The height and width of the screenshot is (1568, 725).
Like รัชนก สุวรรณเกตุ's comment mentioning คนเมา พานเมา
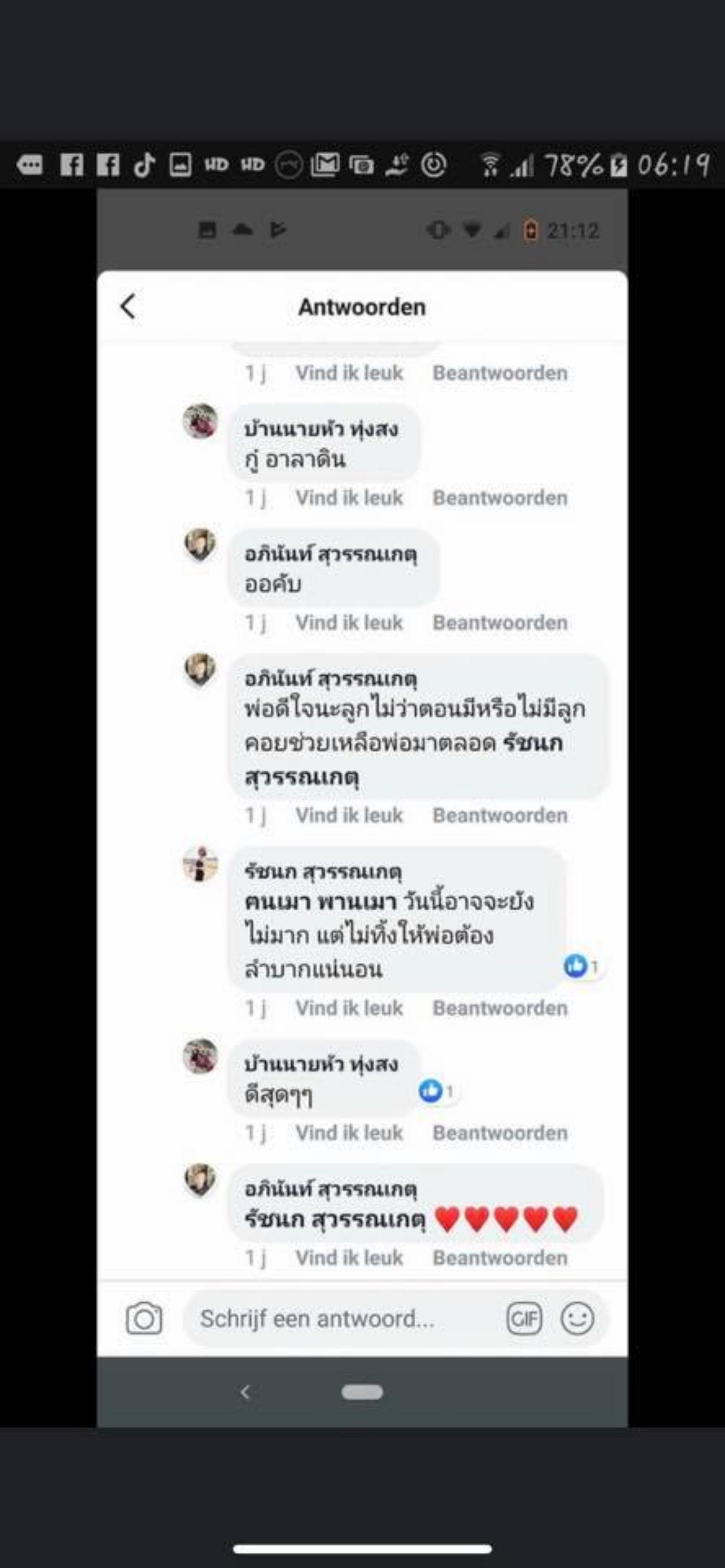coord(349,1008)
